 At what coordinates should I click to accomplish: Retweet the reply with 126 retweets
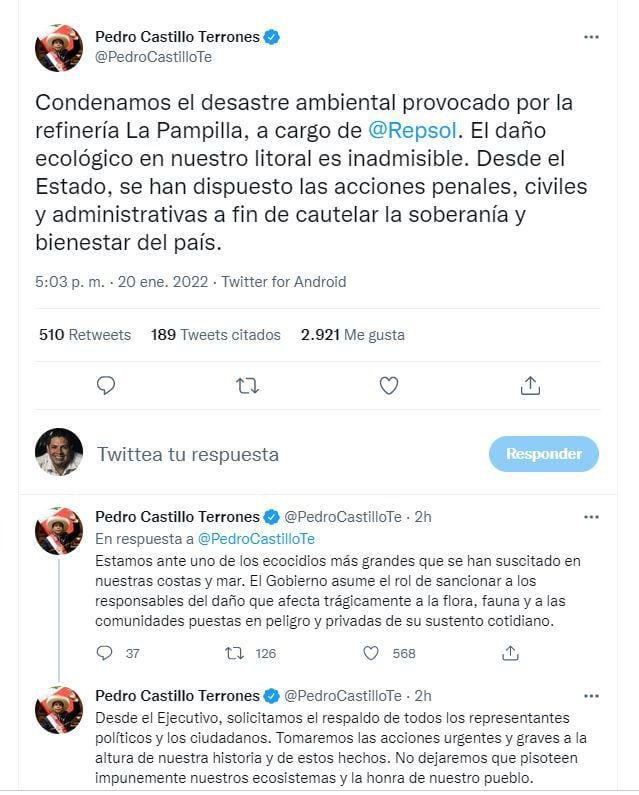pyautogui.click(x=234, y=653)
